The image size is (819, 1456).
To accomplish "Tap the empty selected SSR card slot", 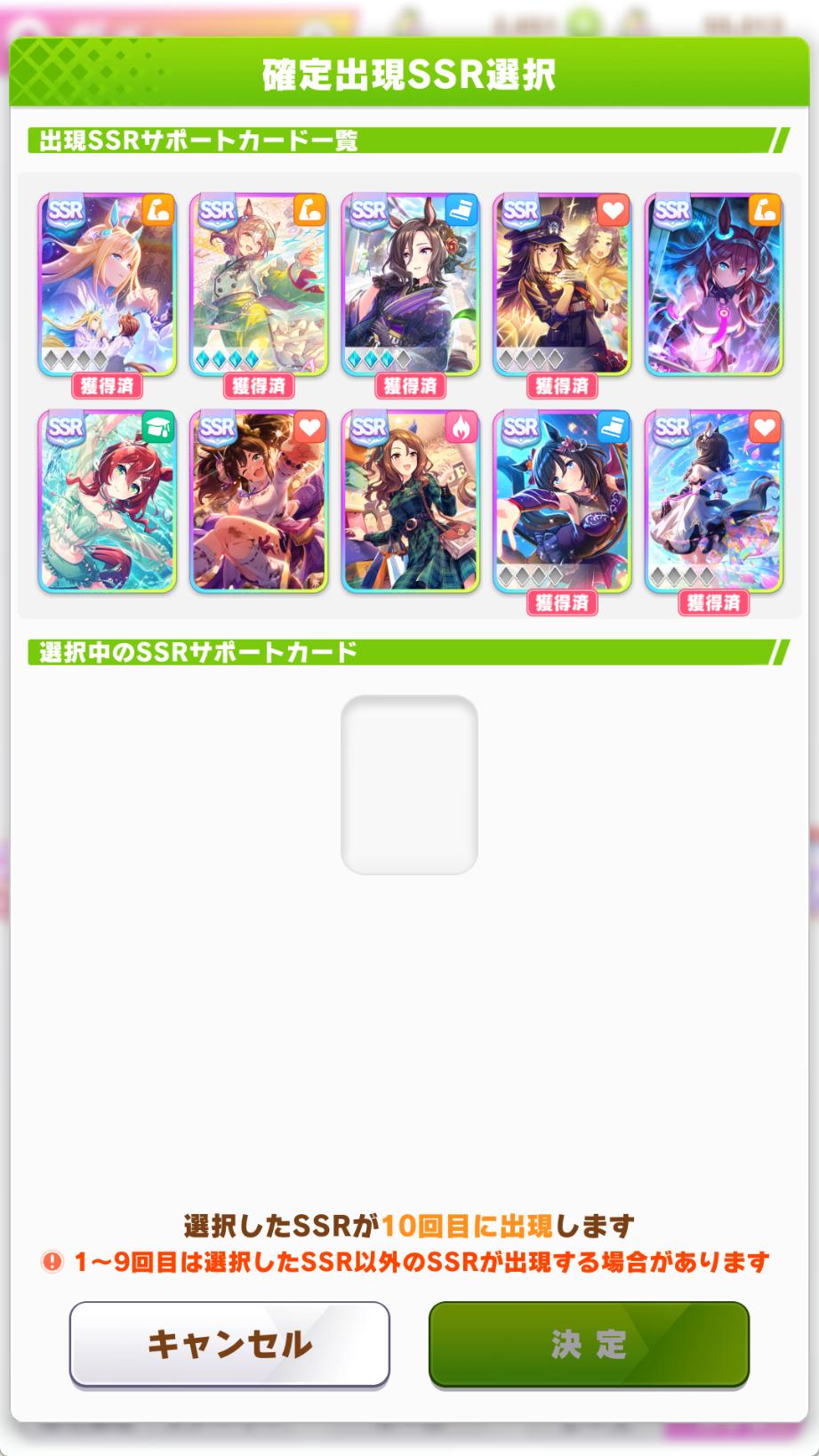I will click(409, 784).
